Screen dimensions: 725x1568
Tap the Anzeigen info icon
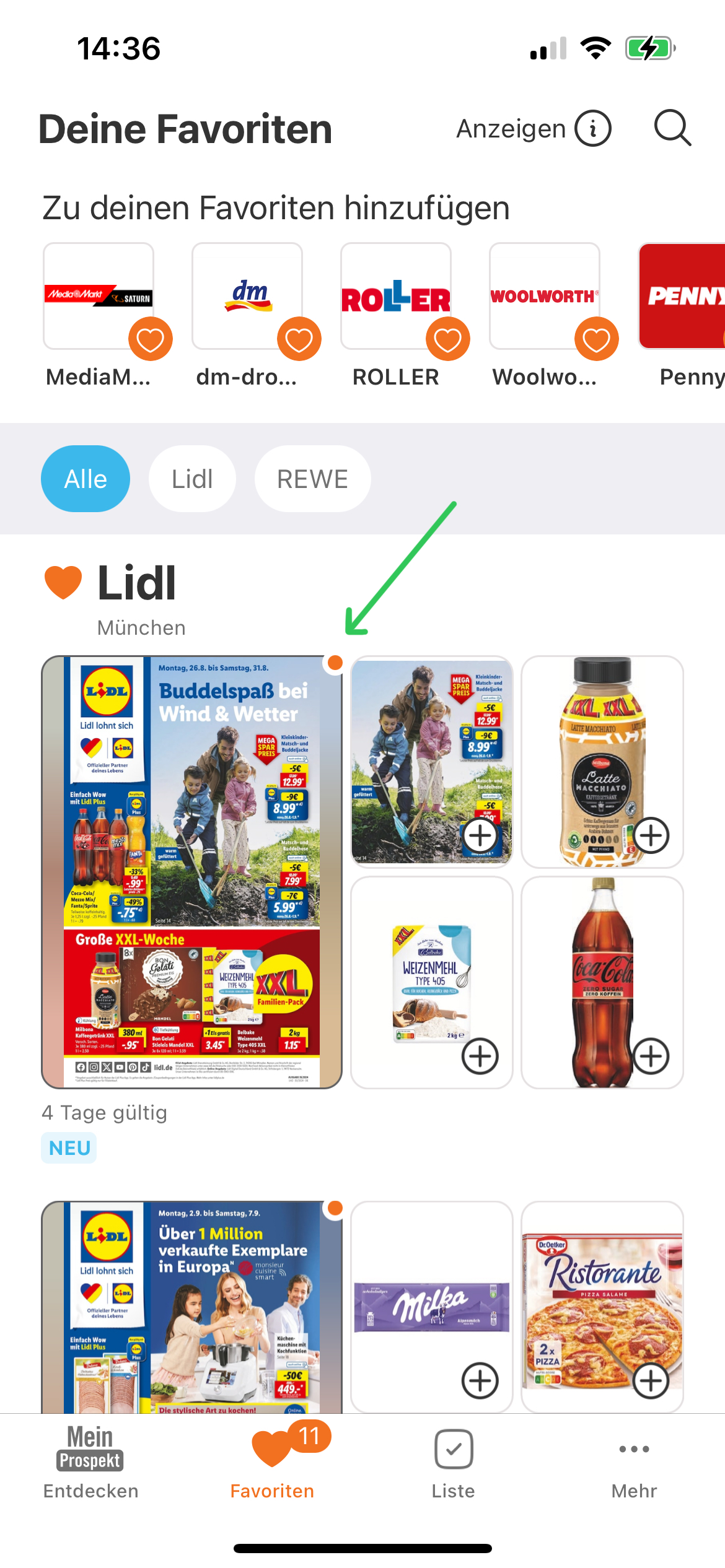coord(593,129)
